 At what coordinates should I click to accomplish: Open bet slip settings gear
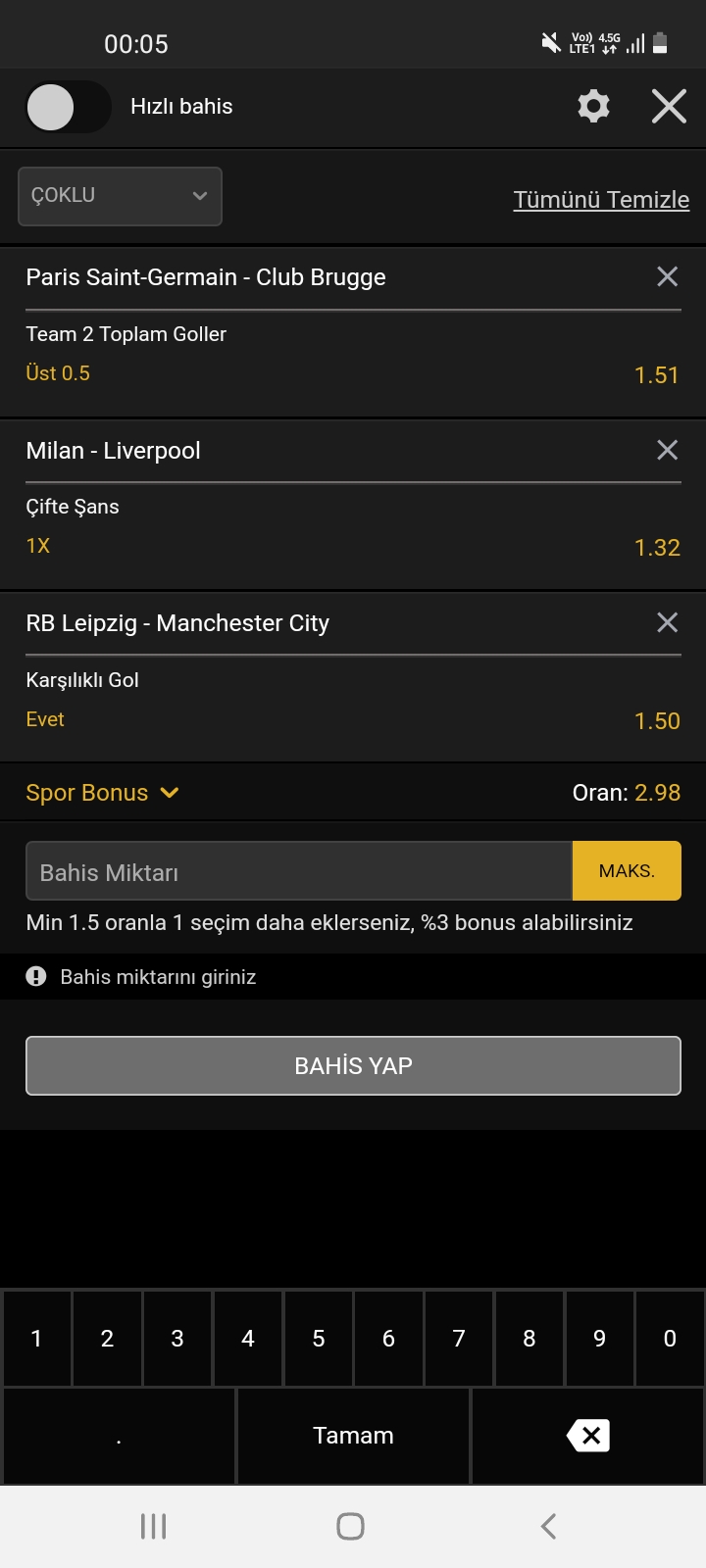point(593,106)
